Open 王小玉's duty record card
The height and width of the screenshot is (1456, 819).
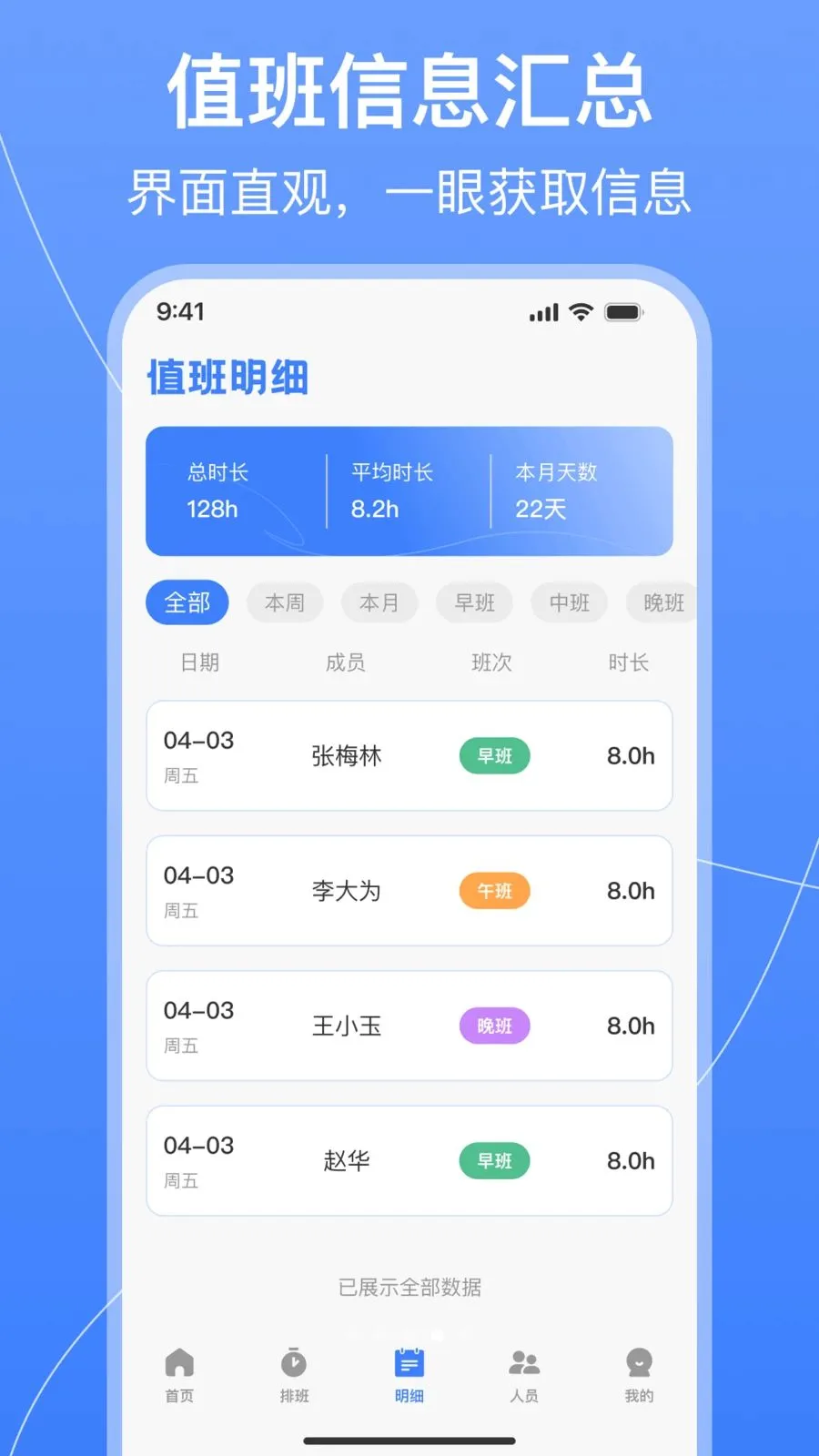pyautogui.click(x=409, y=1026)
